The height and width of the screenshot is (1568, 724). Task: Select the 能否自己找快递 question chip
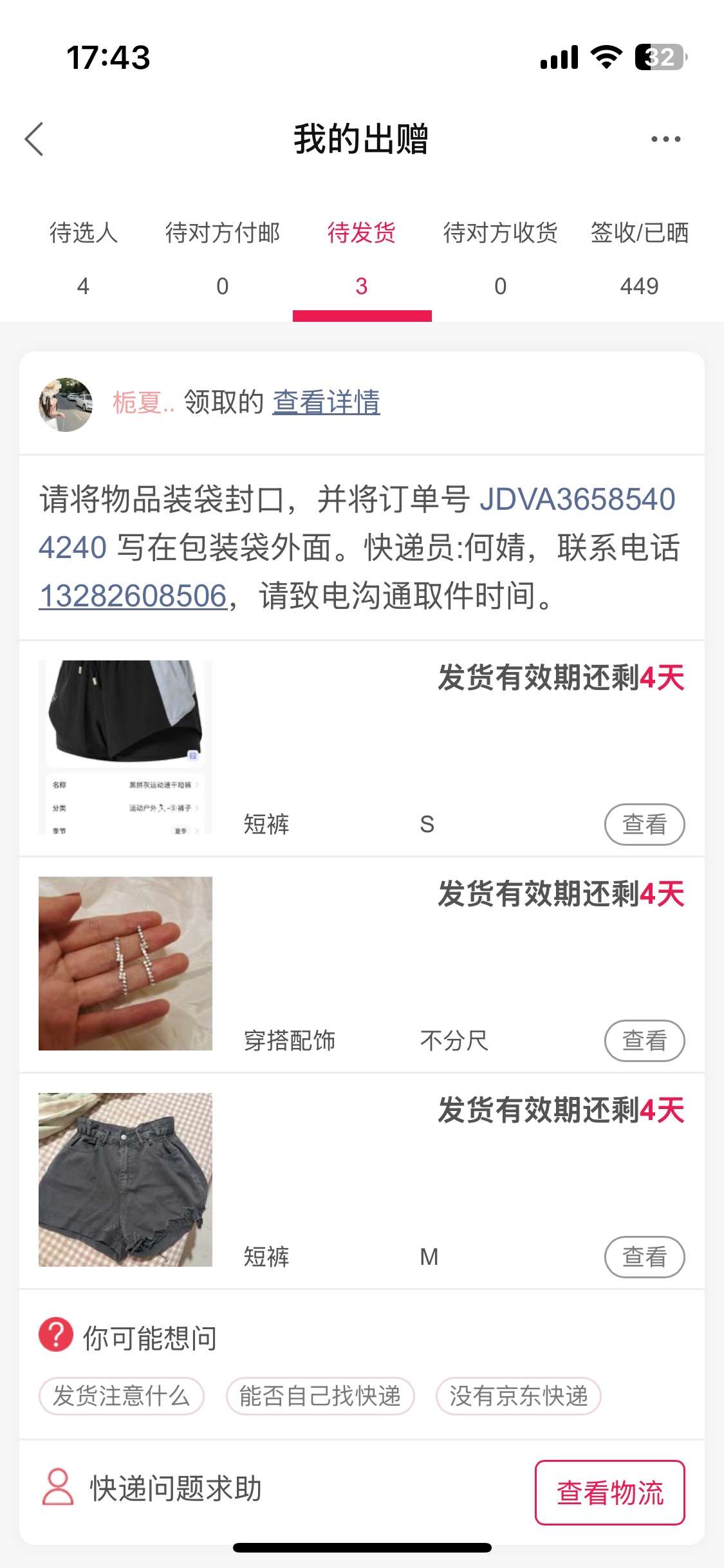pyautogui.click(x=320, y=1396)
